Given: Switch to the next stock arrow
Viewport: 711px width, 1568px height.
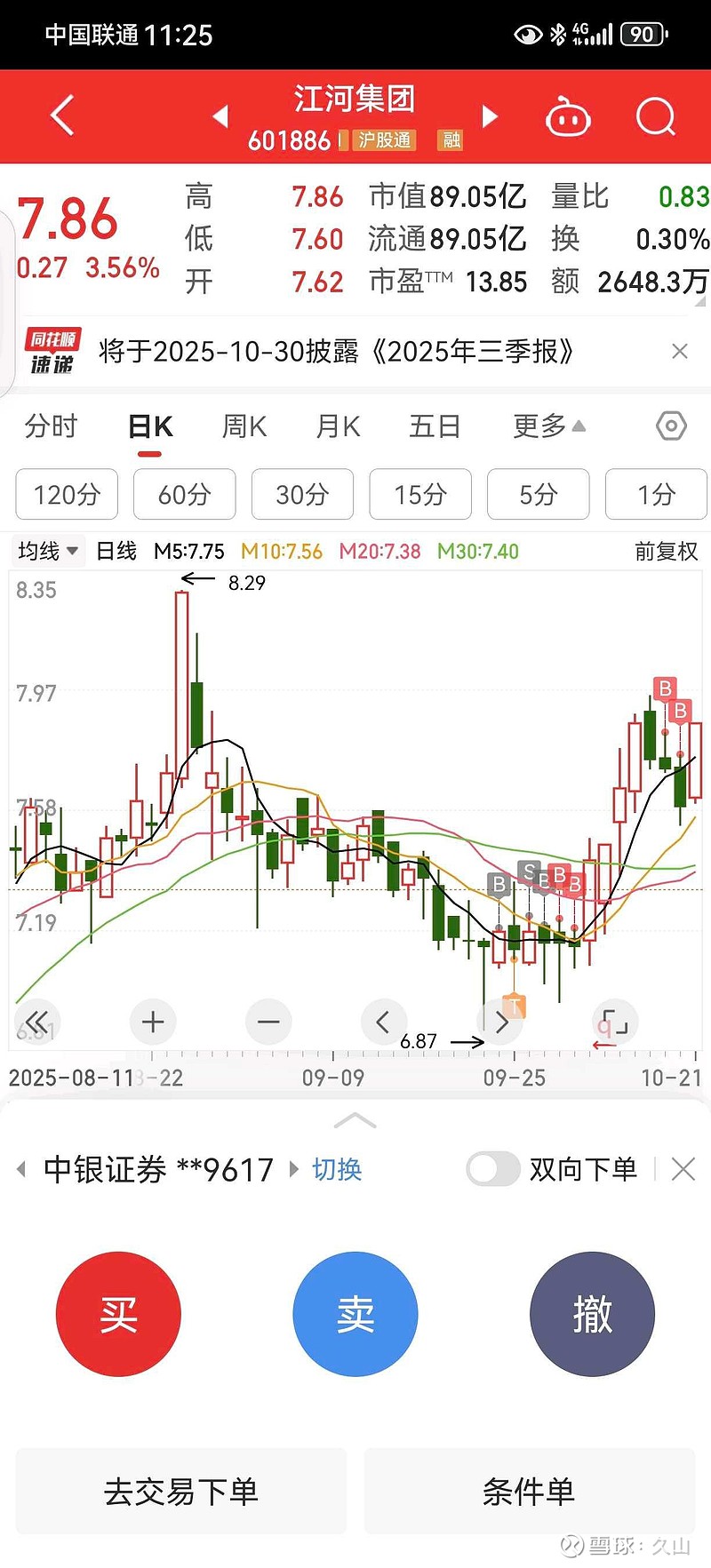Looking at the screenshot, I should point(490,116).
